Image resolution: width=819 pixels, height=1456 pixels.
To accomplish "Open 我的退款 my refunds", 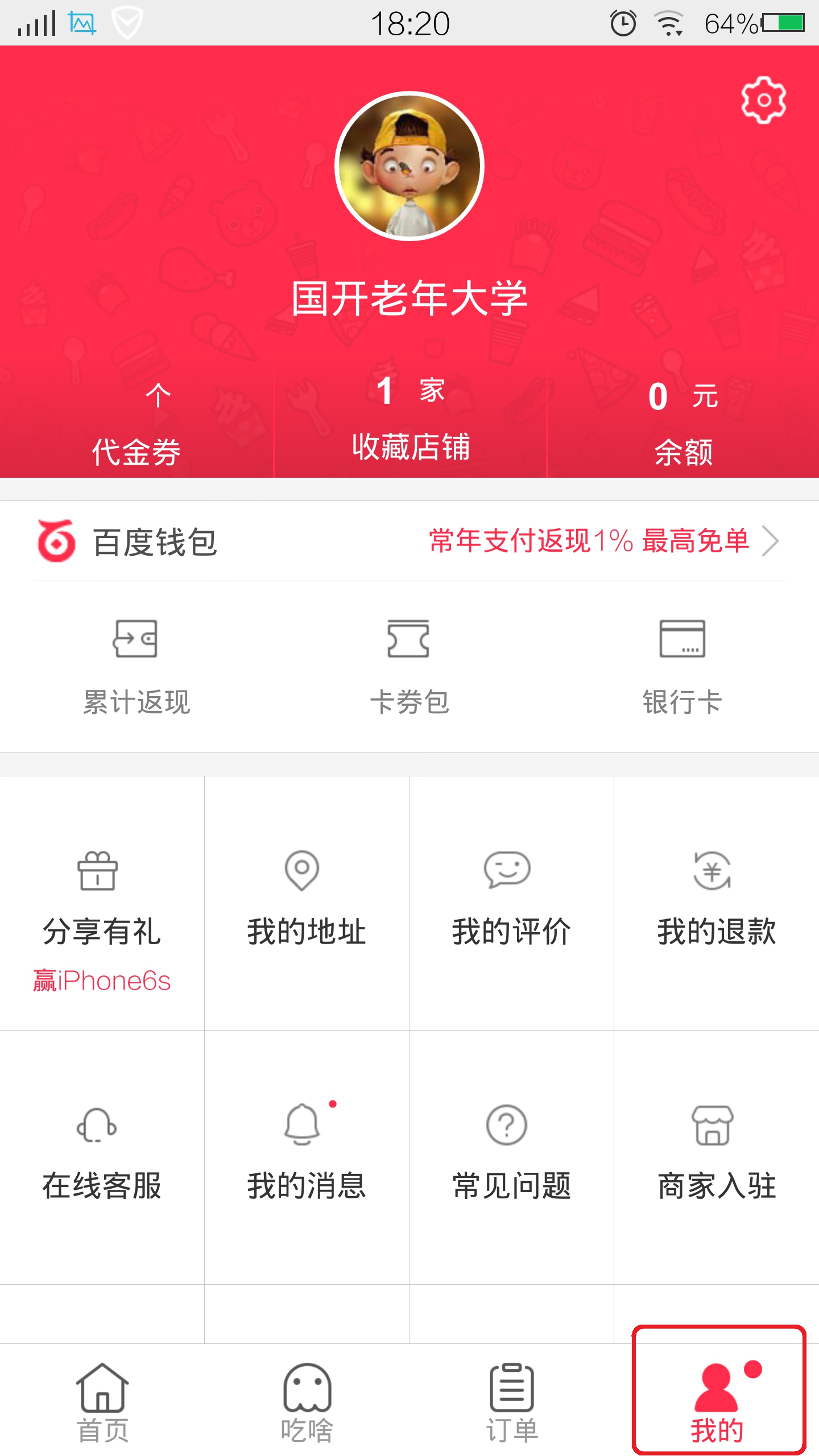I will click(716, 903).
